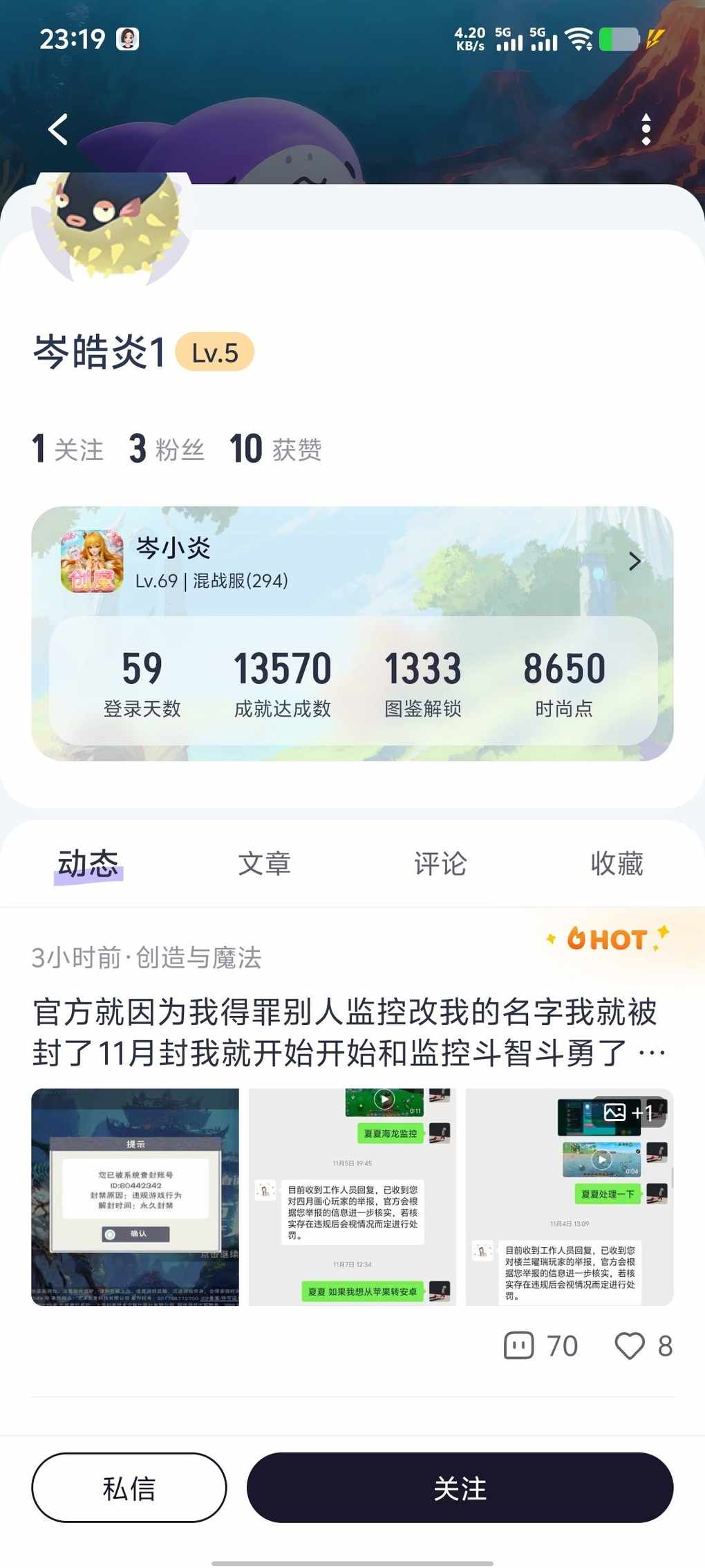Screen dimensions: 705x1568
Task: Open the image marked +1 more
Action: [x=570, y=1197]
